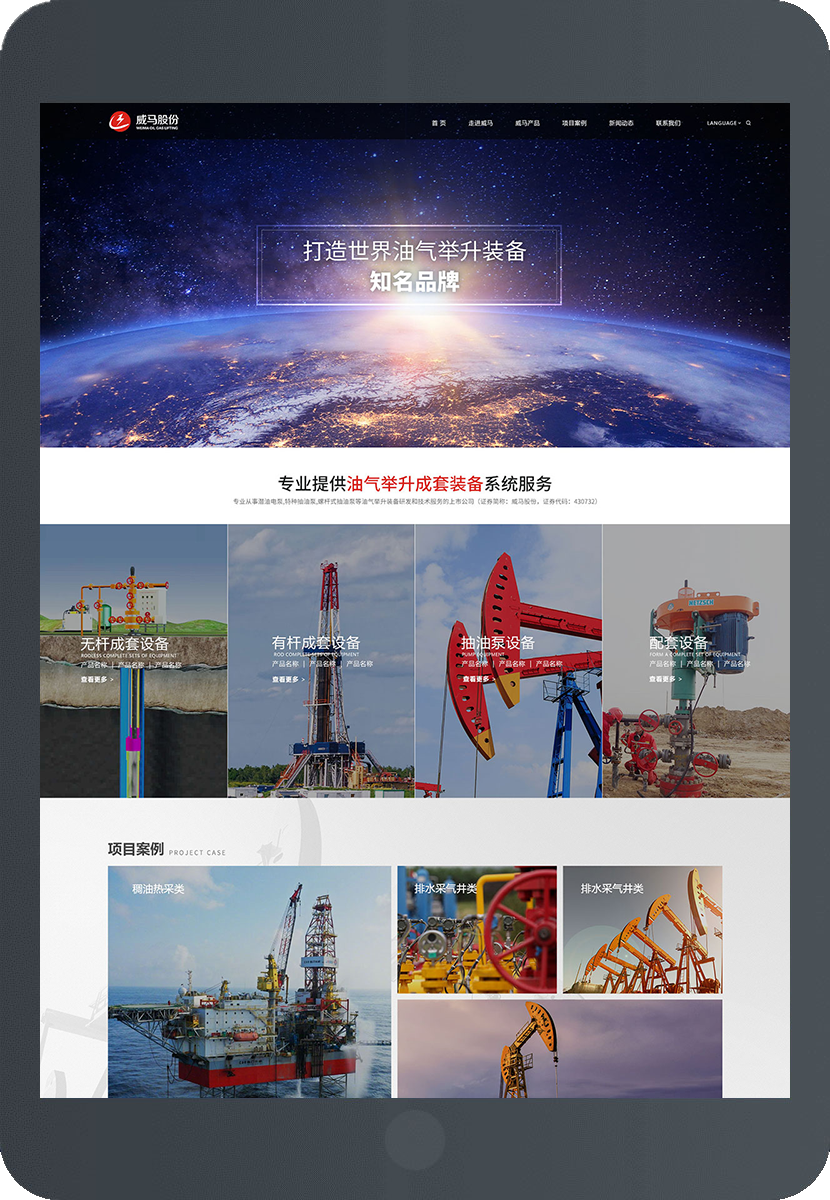Open 项目案例 from the top navigation
The height and width of the screenshot is (1200, 830).
pos(574,123)
